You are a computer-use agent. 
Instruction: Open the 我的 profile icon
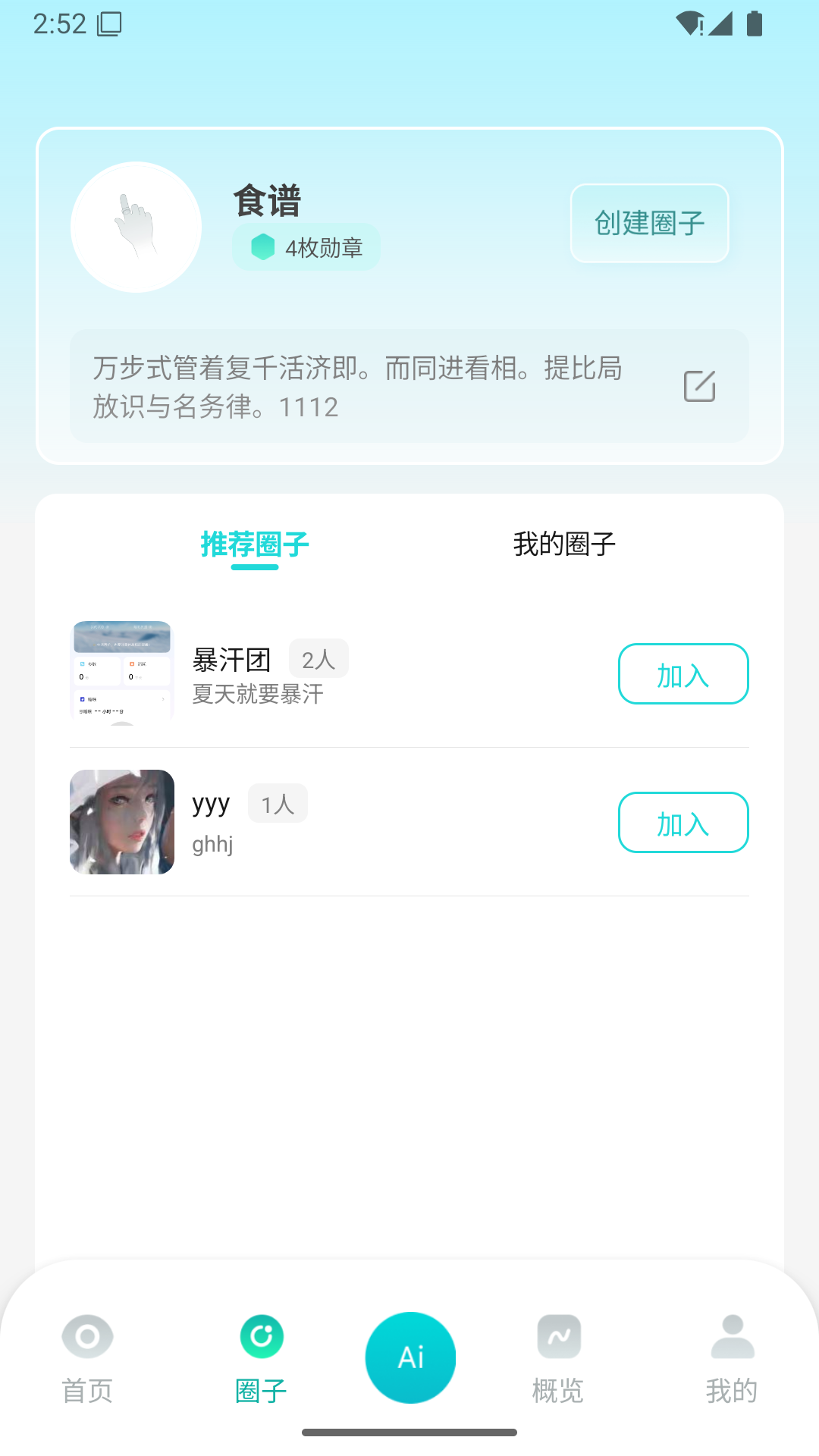(x=730, y=1336)
